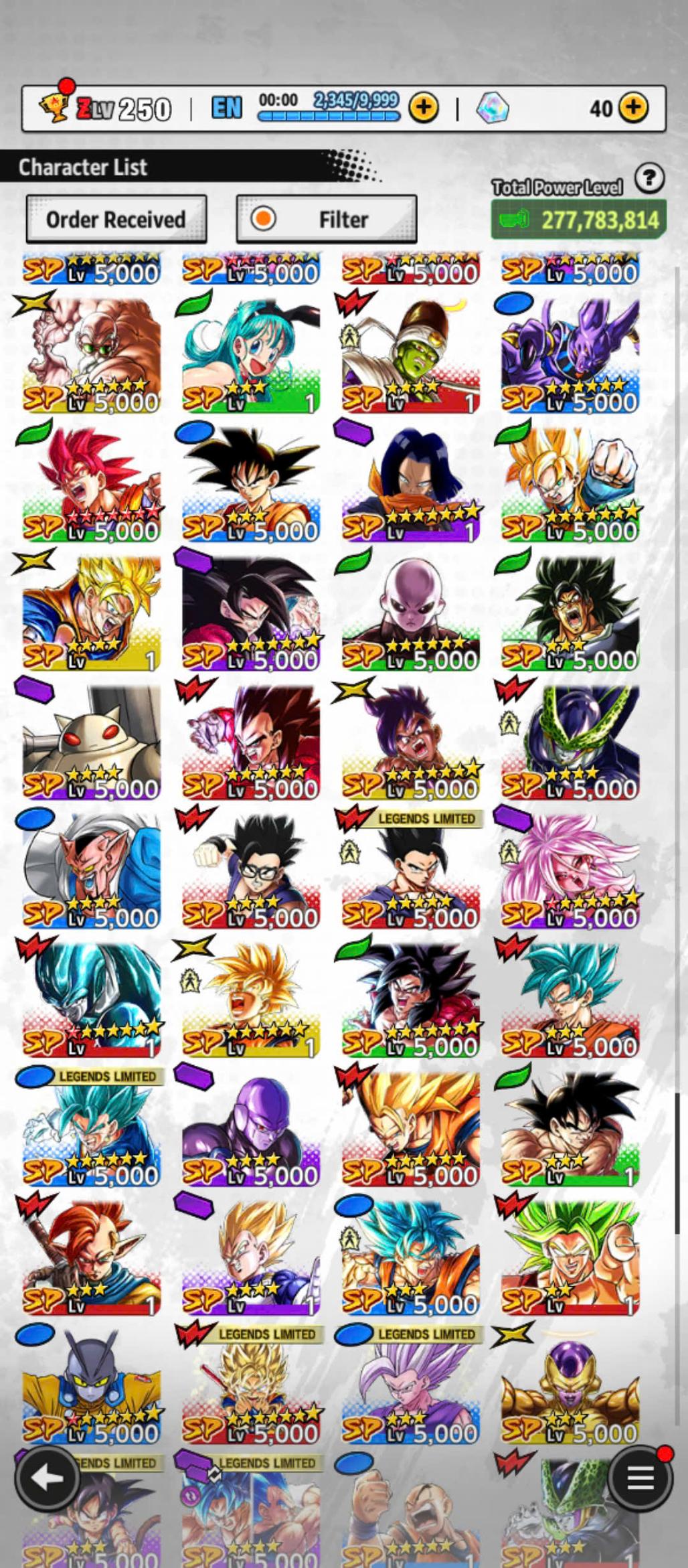Add more Chrono Crystals with the plus button

(x=632, y=107)
